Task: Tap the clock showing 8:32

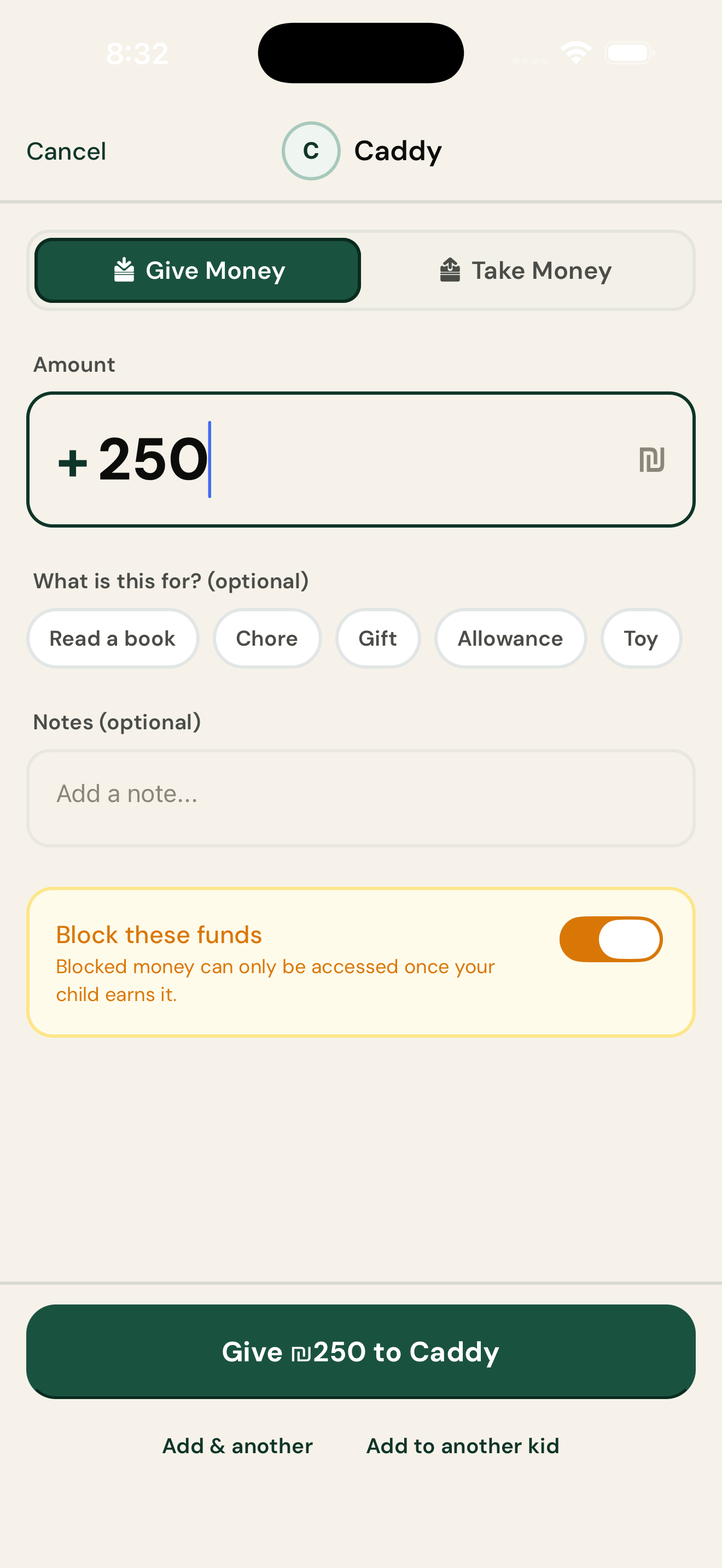Action: pos(137,52)
